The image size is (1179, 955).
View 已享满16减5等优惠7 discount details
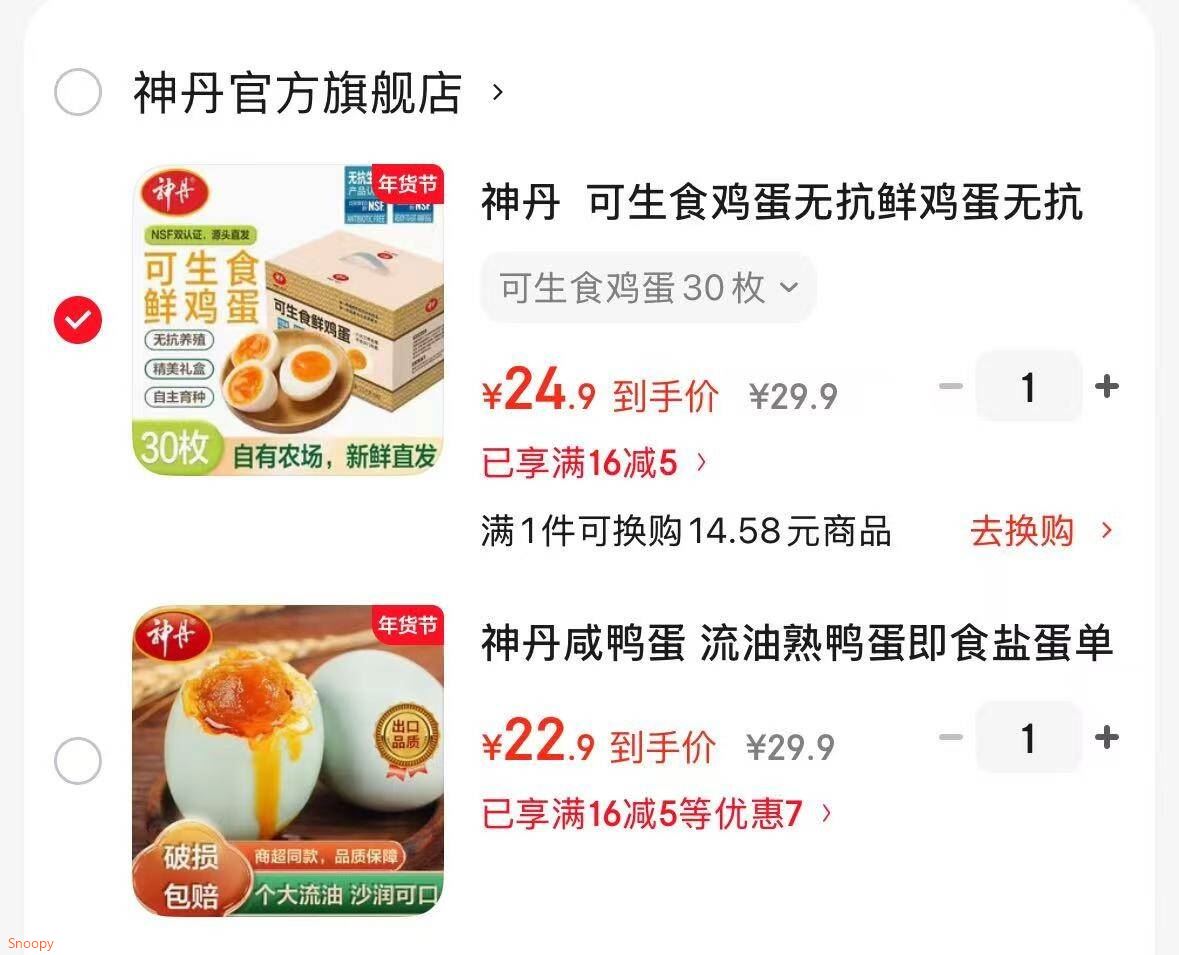click(656, 814)
